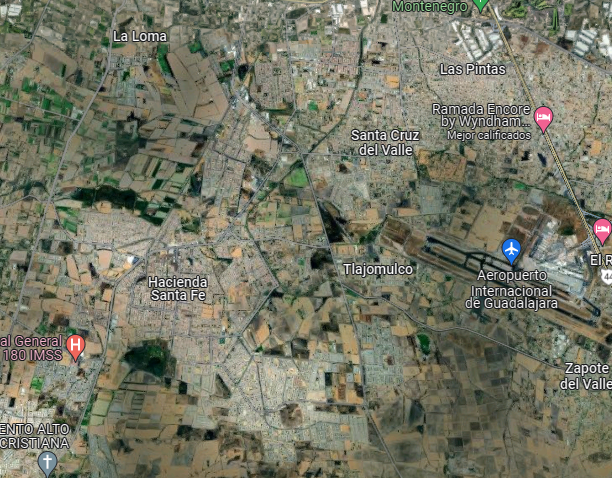
Task: Tap the Aeropuerto Internacional de Guadalajara airport marker
Action: [x=511, y=247]
